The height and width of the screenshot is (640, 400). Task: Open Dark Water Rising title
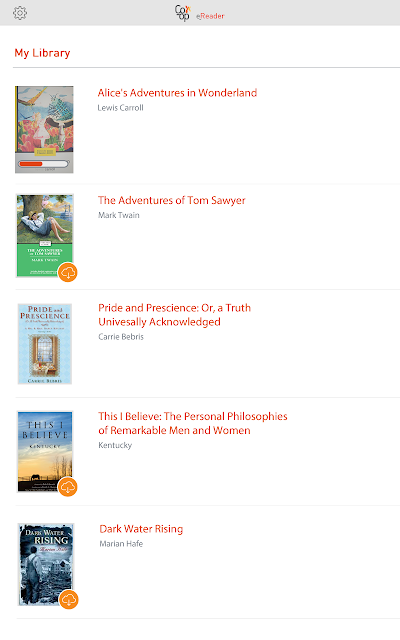click(141, 529)
